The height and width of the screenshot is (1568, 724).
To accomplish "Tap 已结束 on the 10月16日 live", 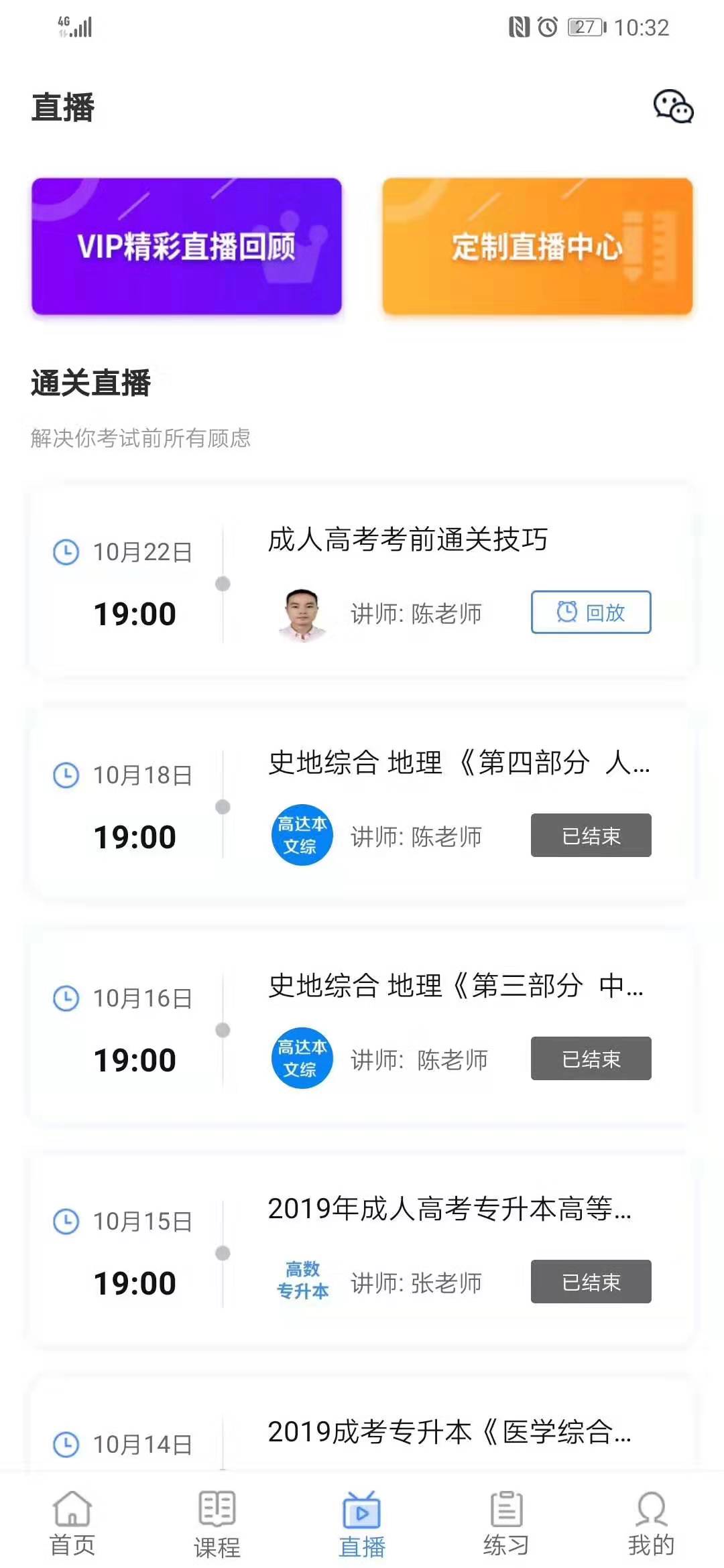I will coord(591,1059).
